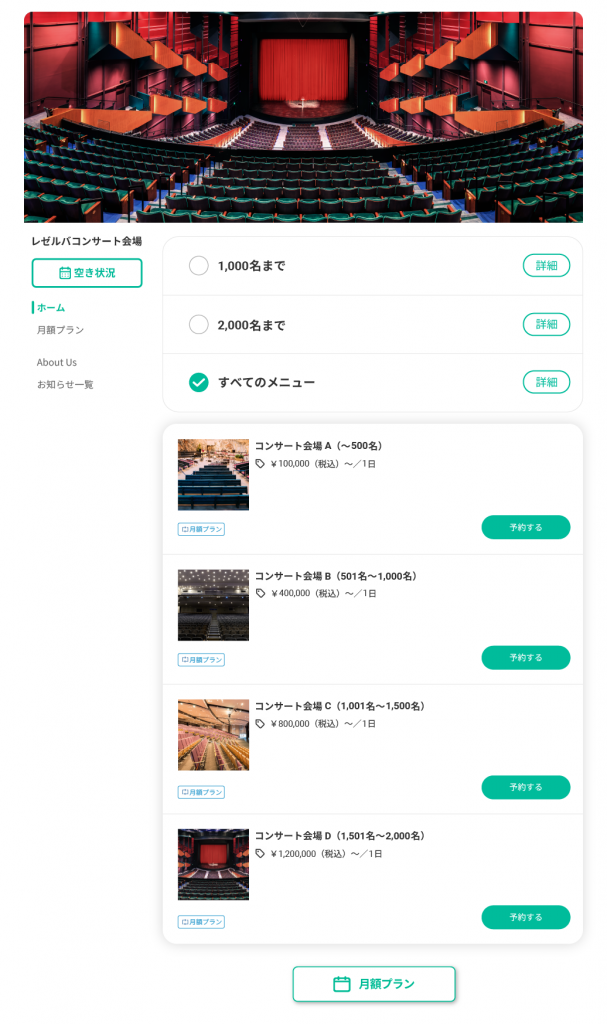Open the About Us page

tap(56, 362)
